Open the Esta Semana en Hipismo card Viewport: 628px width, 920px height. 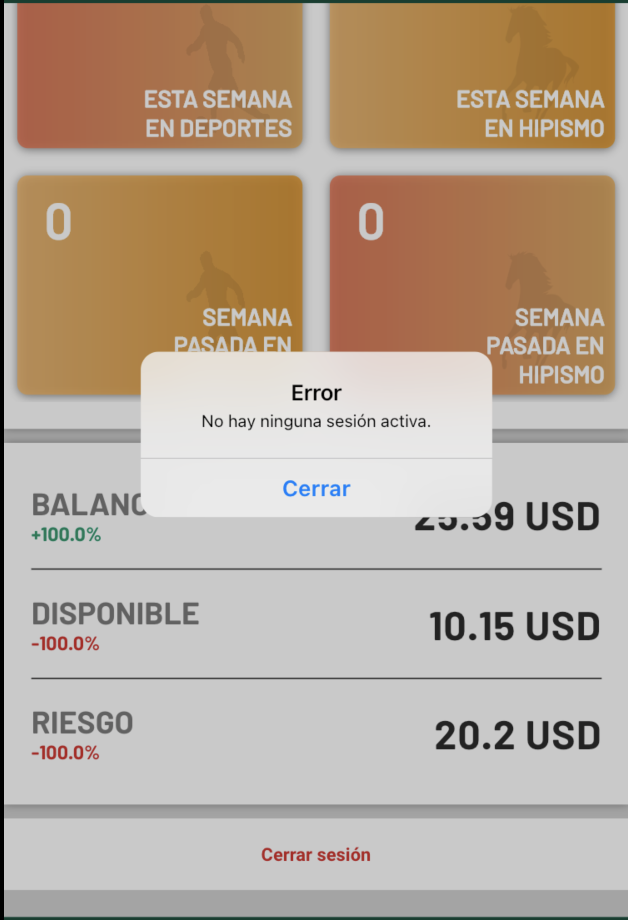(x=472, y=75)
